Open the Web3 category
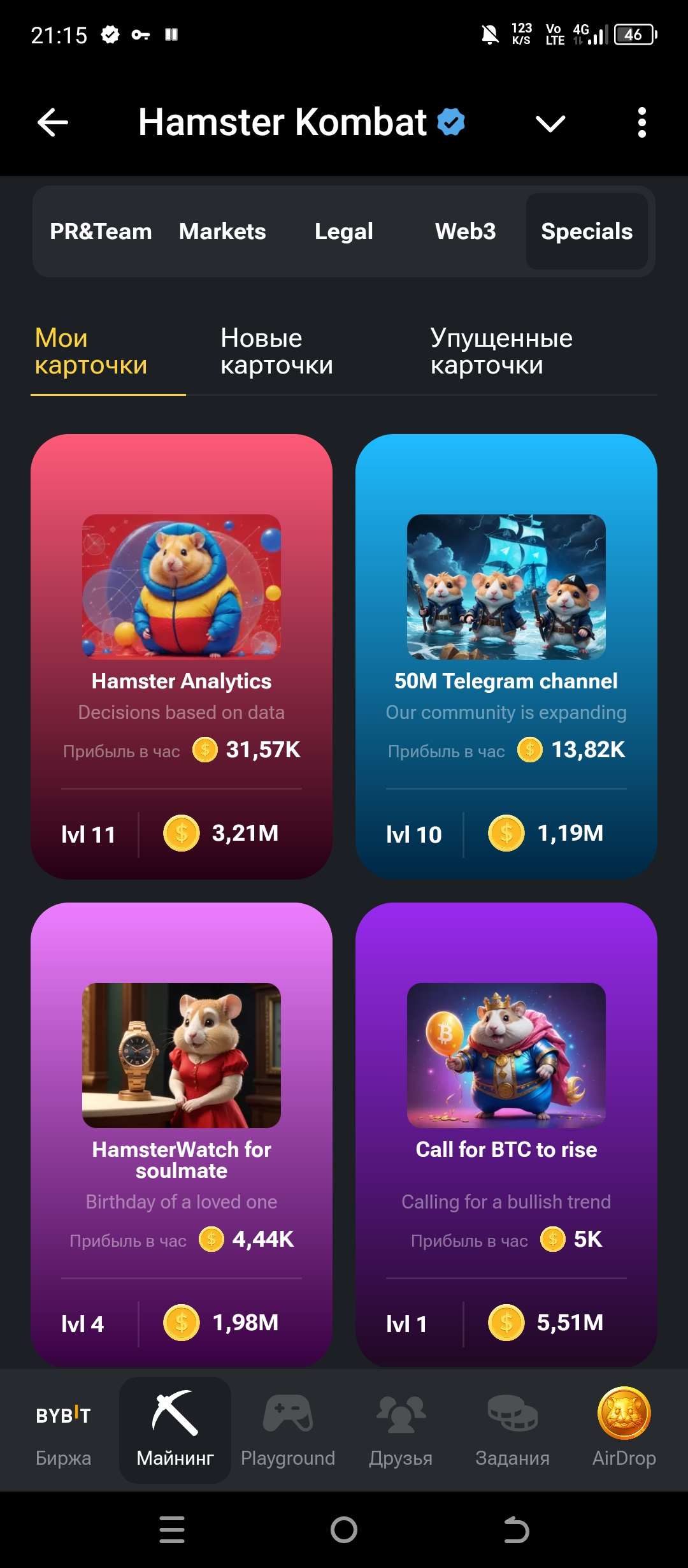Screen dimensions: 688x1568 tap(464, 231)
